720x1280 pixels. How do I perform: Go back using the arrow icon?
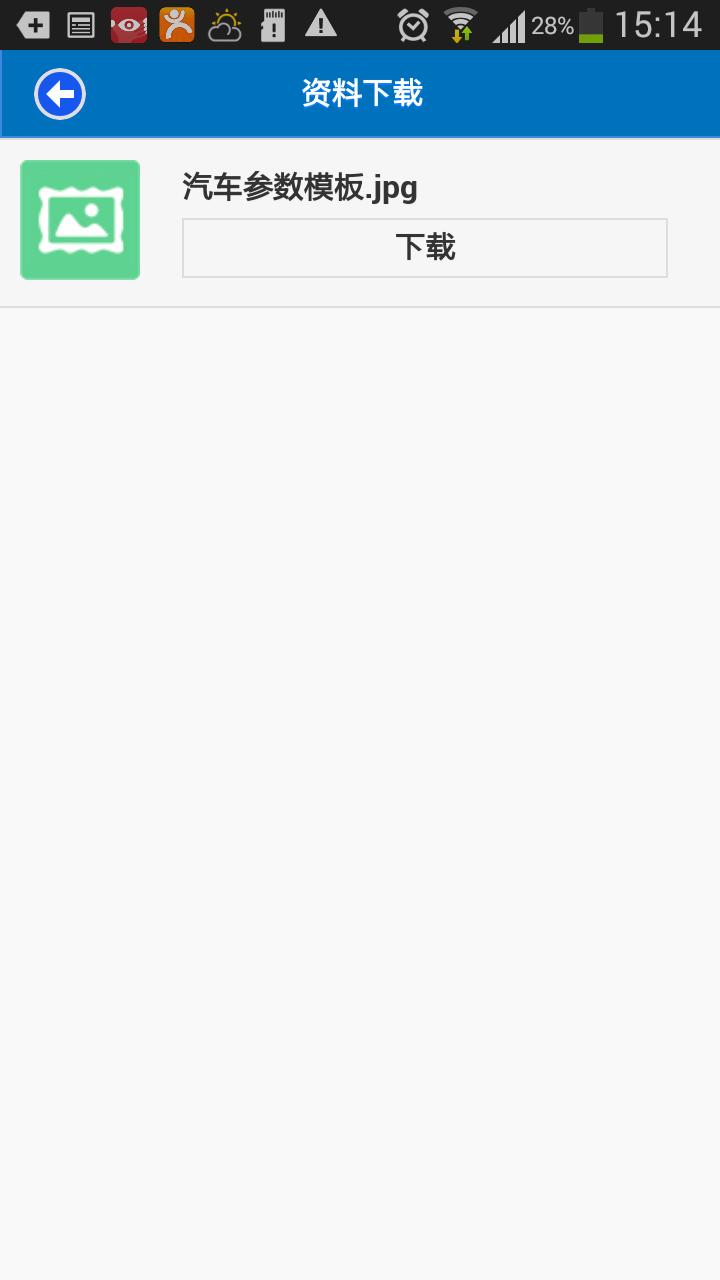point(60,95)
